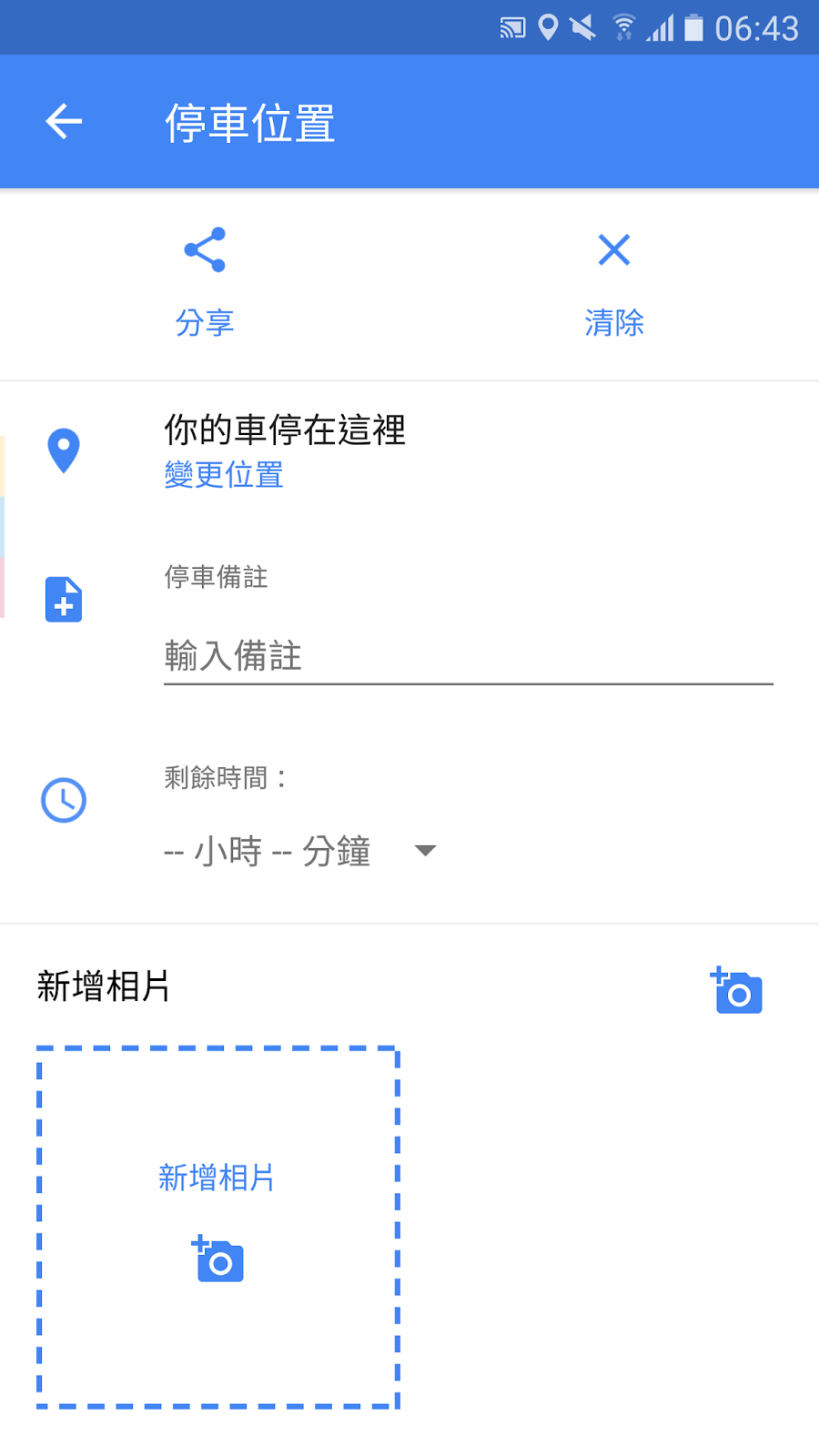Expand the remaining time dropdown
The width and height of the screenshot is (819, 1456).
click(300, 851)
